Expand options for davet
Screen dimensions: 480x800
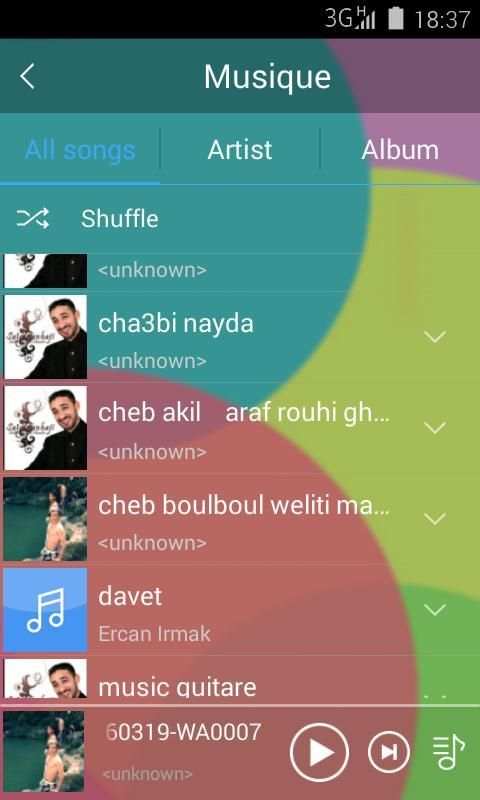coord(435,610)
